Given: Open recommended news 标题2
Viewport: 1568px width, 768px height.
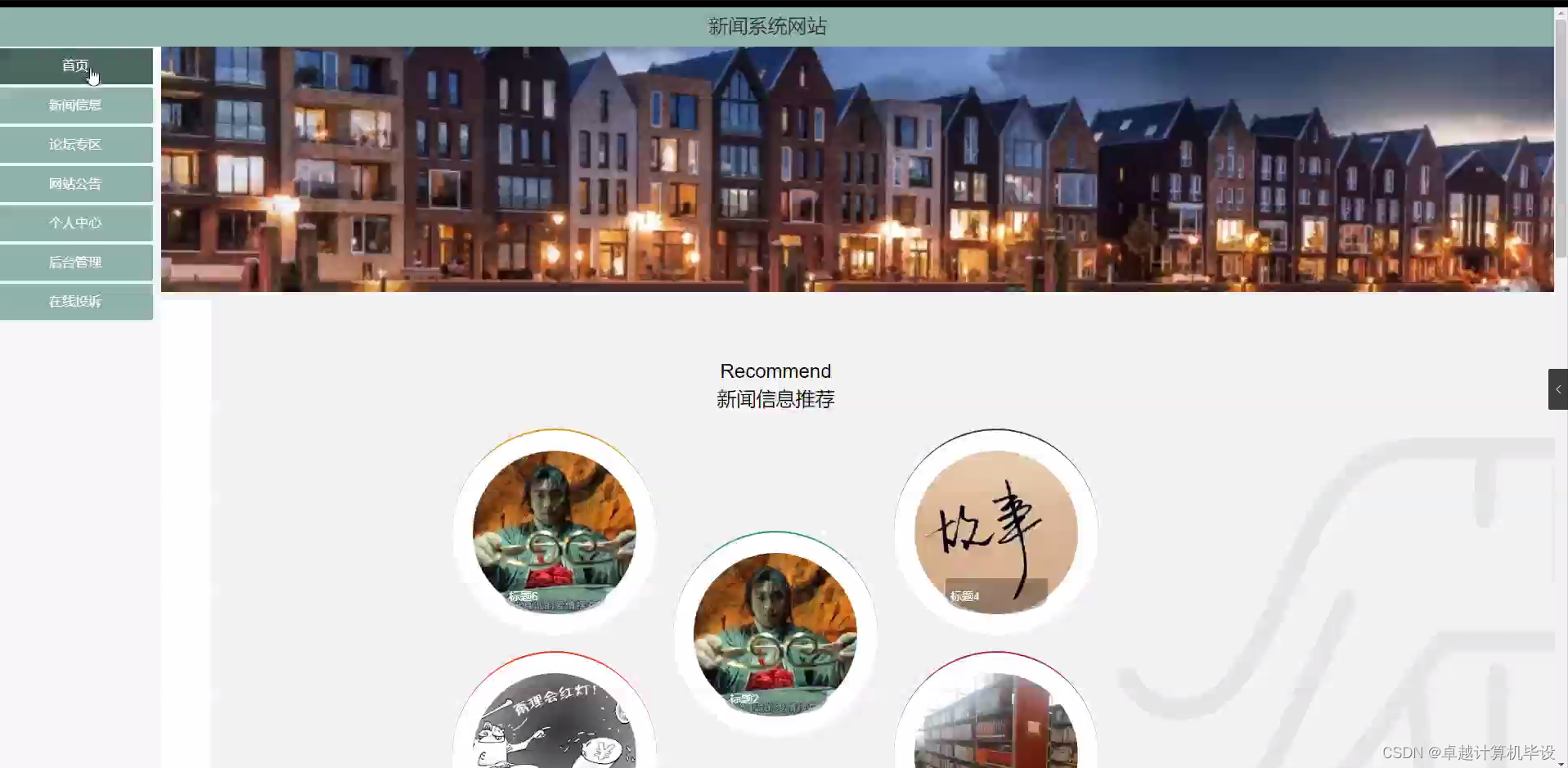Looking at the screenshot, I should tap(775, 634).
